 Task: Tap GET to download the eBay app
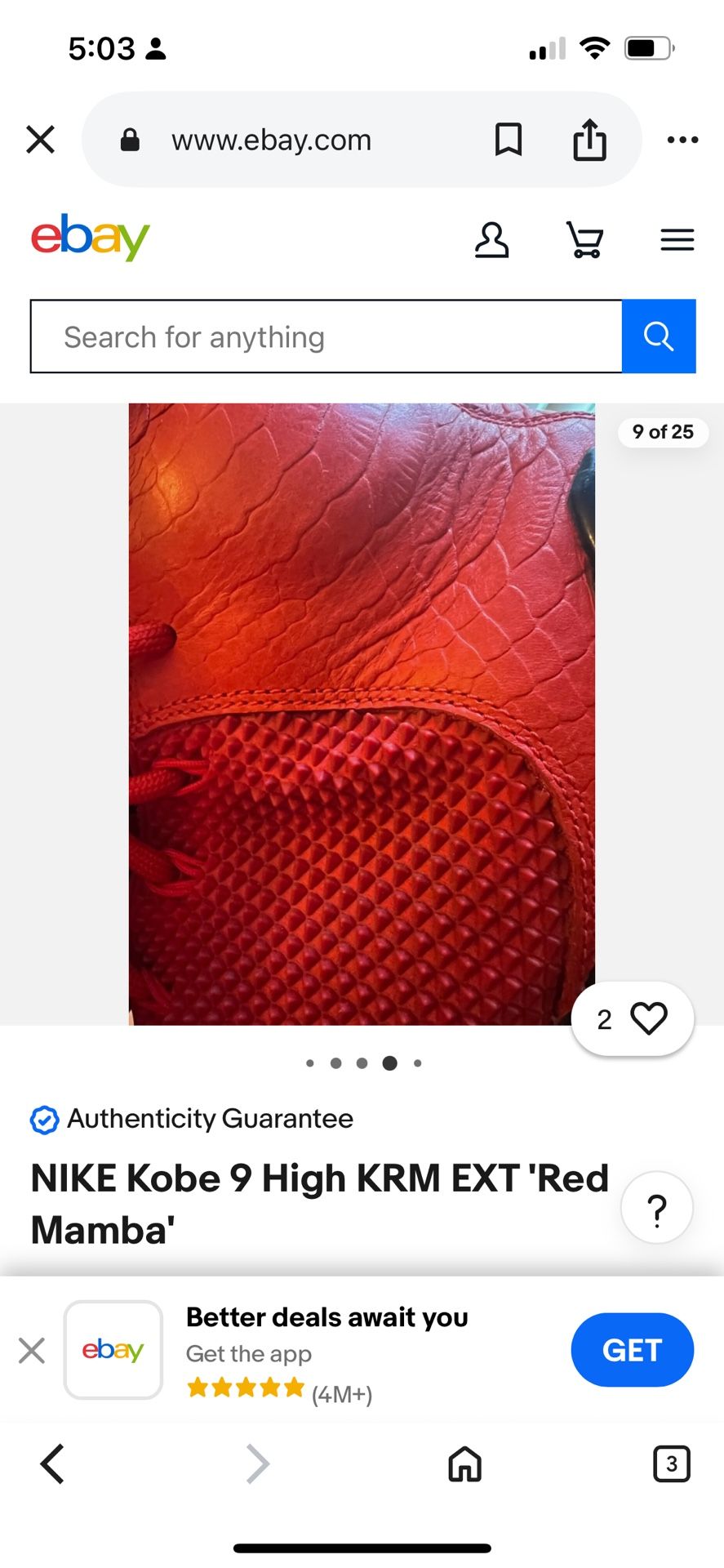(632, 1350)
